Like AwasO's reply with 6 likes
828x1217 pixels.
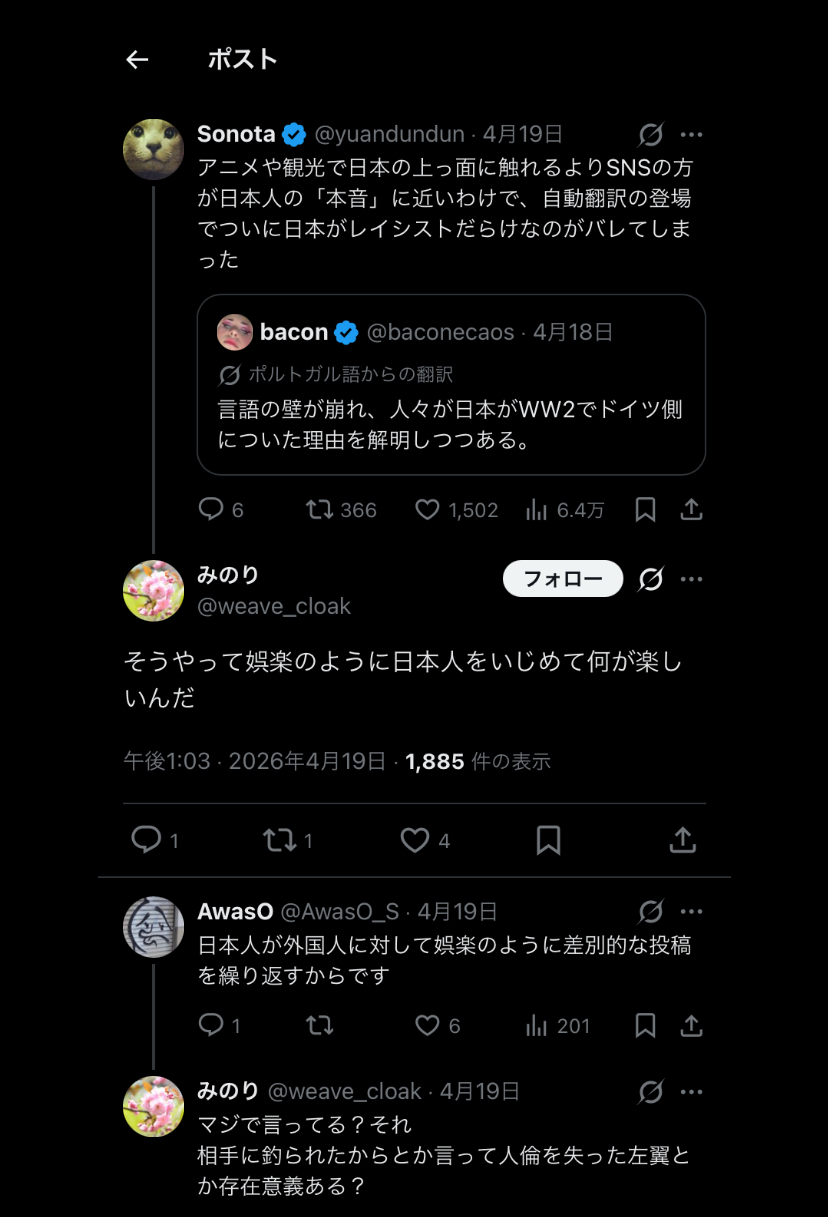pos(428,1026)
